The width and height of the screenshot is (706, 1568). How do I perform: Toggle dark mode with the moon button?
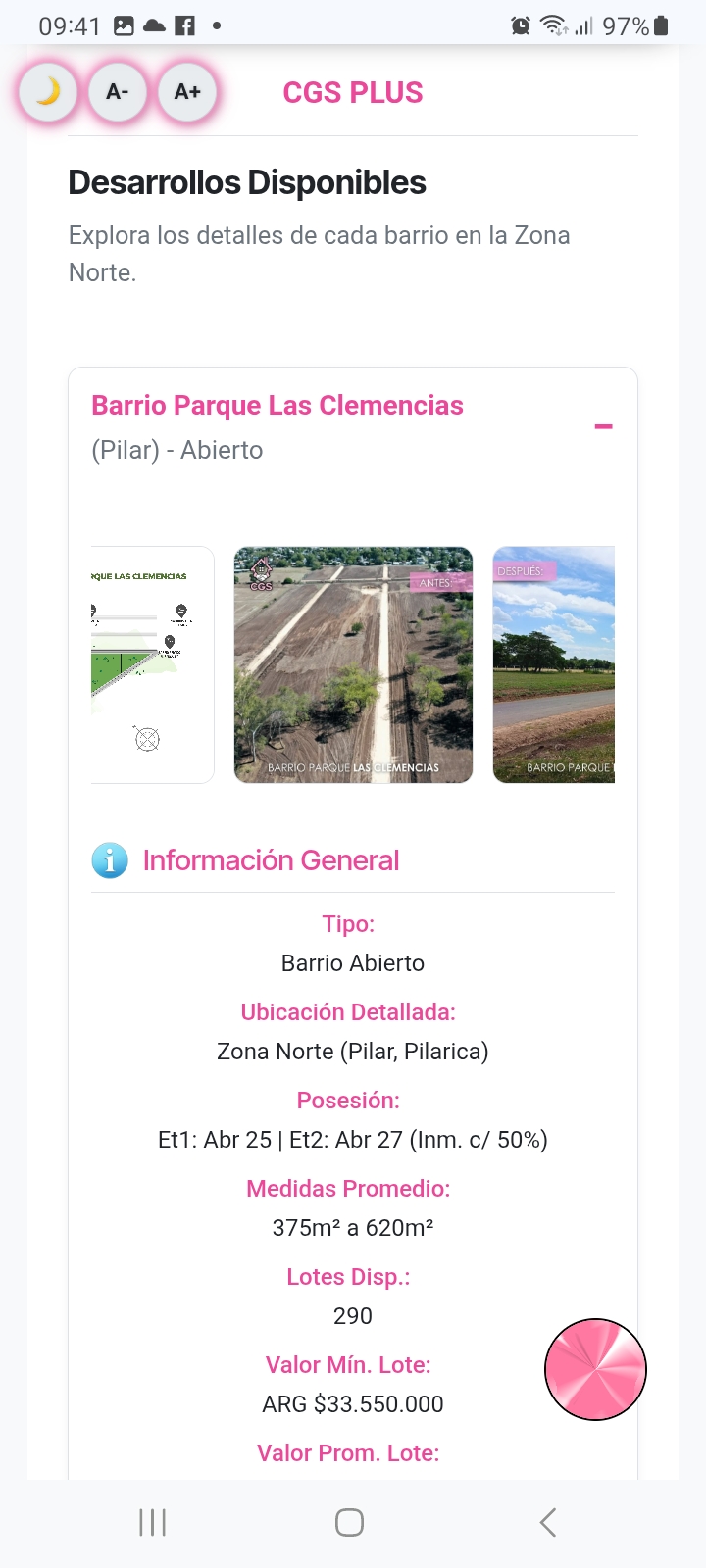pyautogui.click(x=48, y=92)
